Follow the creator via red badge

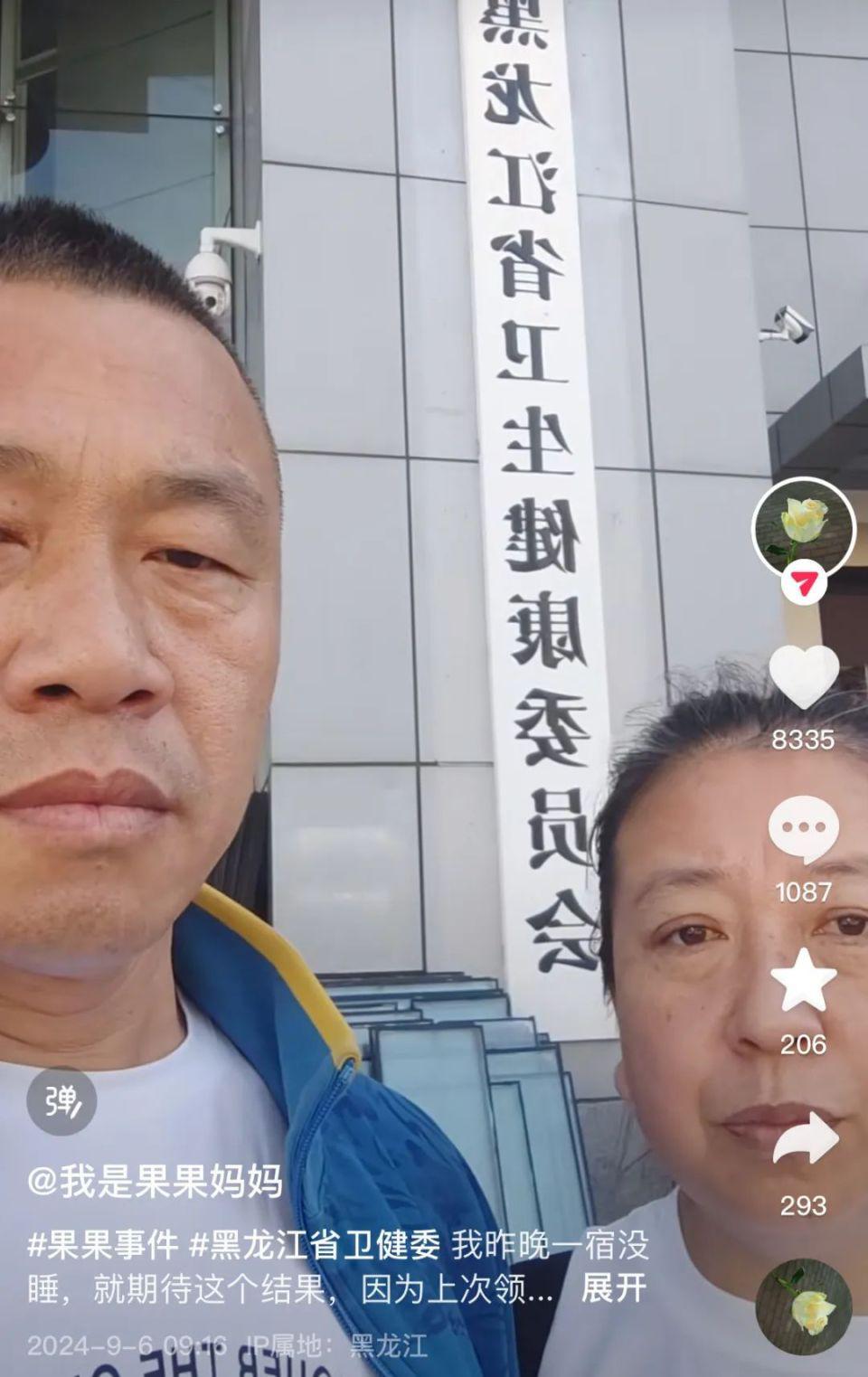(803, 585)
